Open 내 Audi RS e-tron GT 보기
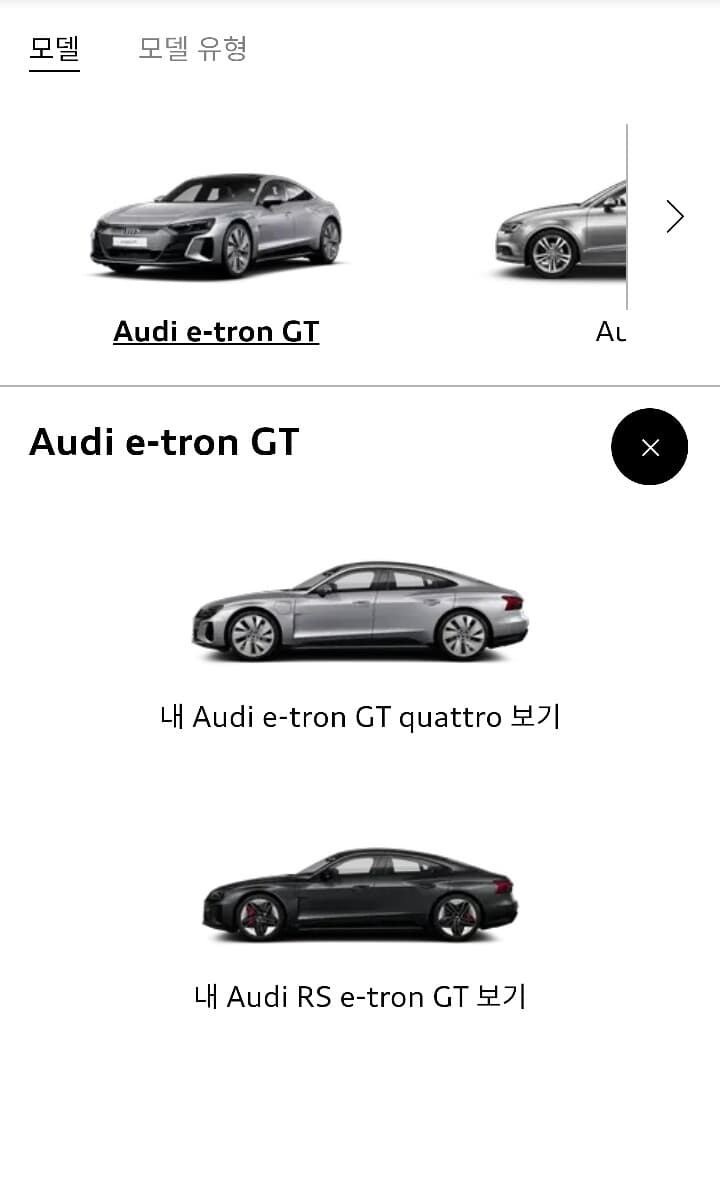The image size is (720, 1191). 360,996
